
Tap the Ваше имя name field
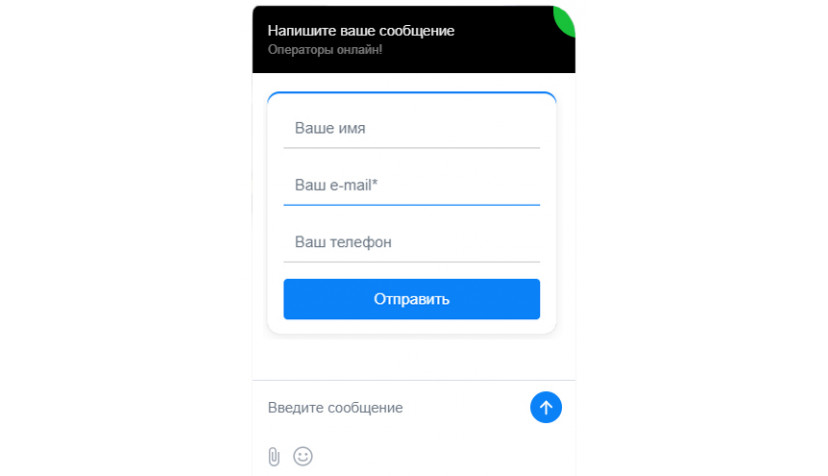click(411, 129)
